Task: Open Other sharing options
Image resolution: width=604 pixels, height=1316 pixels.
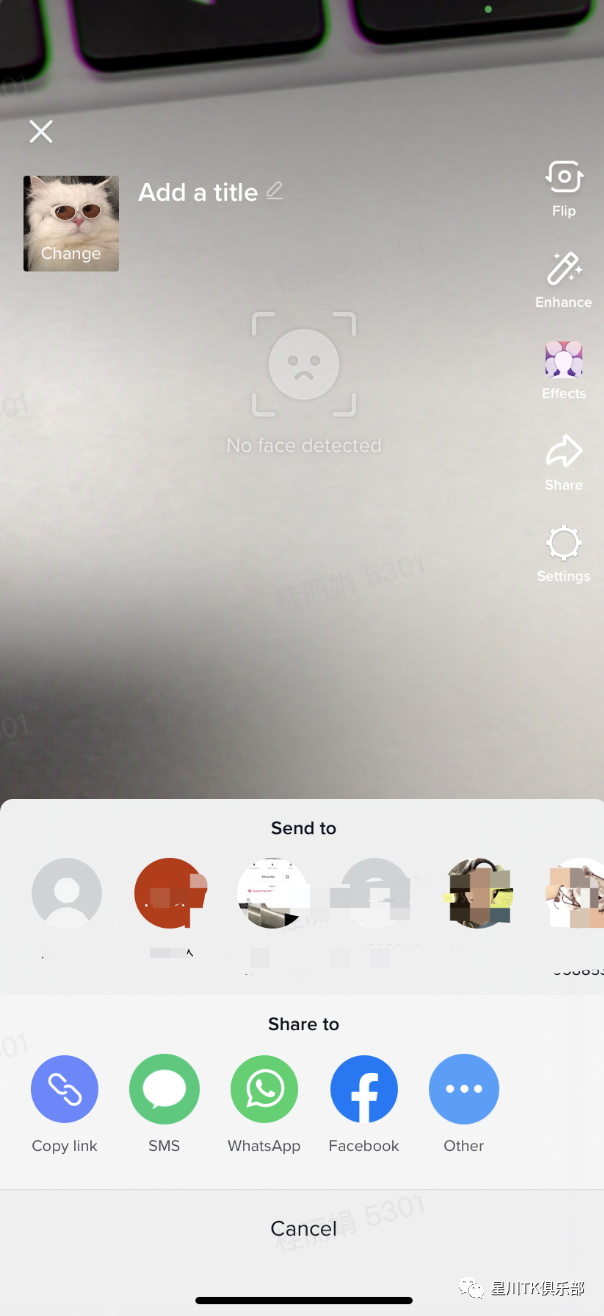Action: 464,1090
